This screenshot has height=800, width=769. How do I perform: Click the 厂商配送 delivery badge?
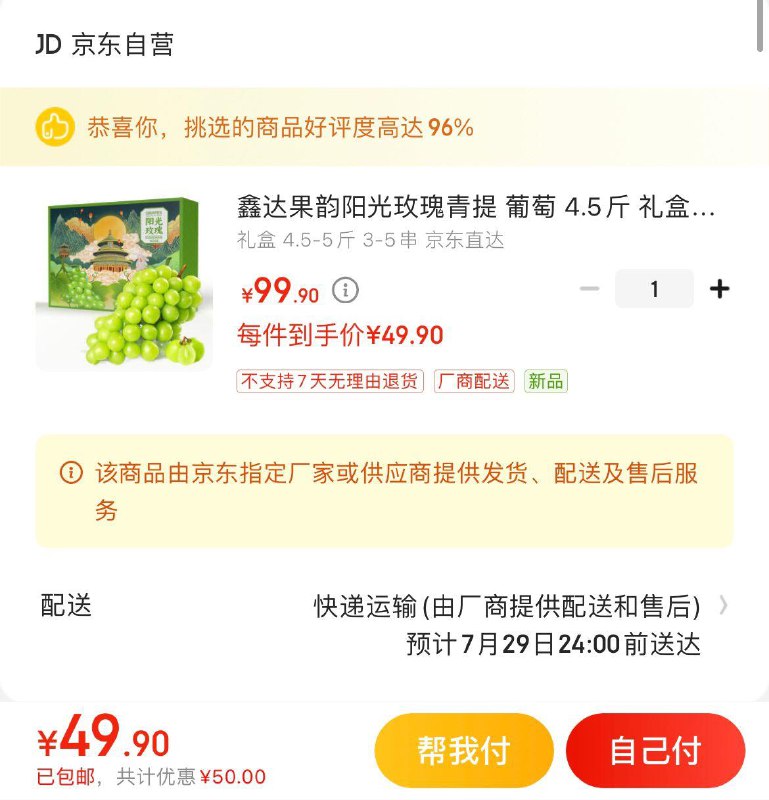471,381
